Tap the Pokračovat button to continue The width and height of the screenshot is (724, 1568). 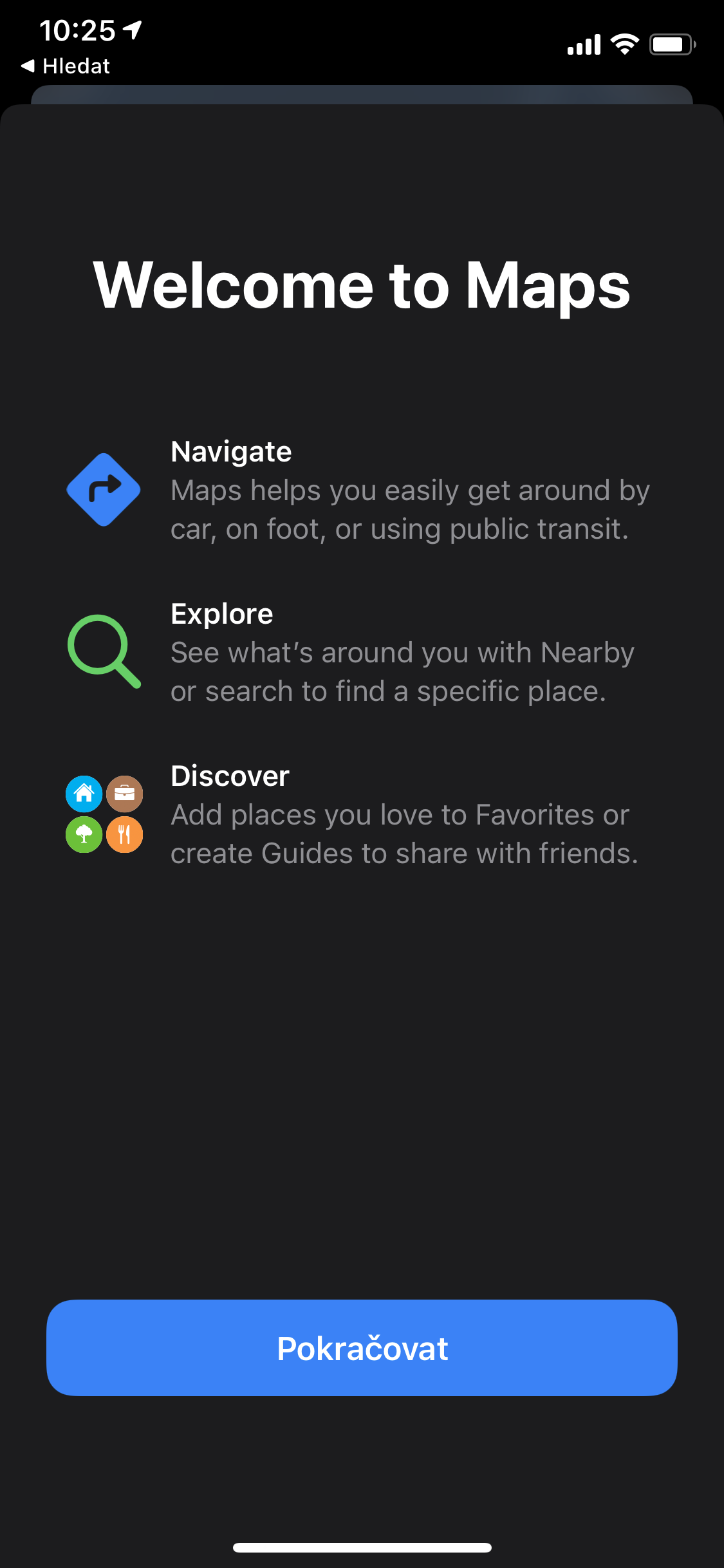tap(362, 1348)
